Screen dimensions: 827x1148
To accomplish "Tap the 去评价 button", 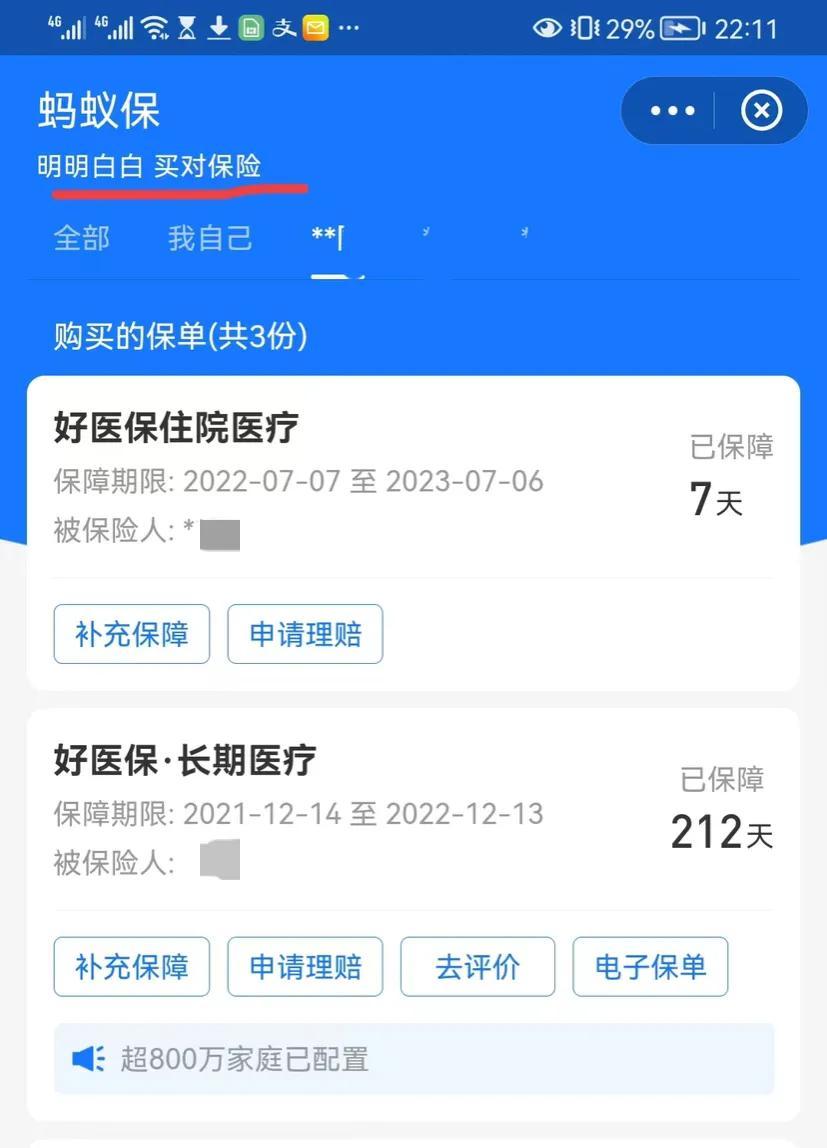I will click(478, 967).
